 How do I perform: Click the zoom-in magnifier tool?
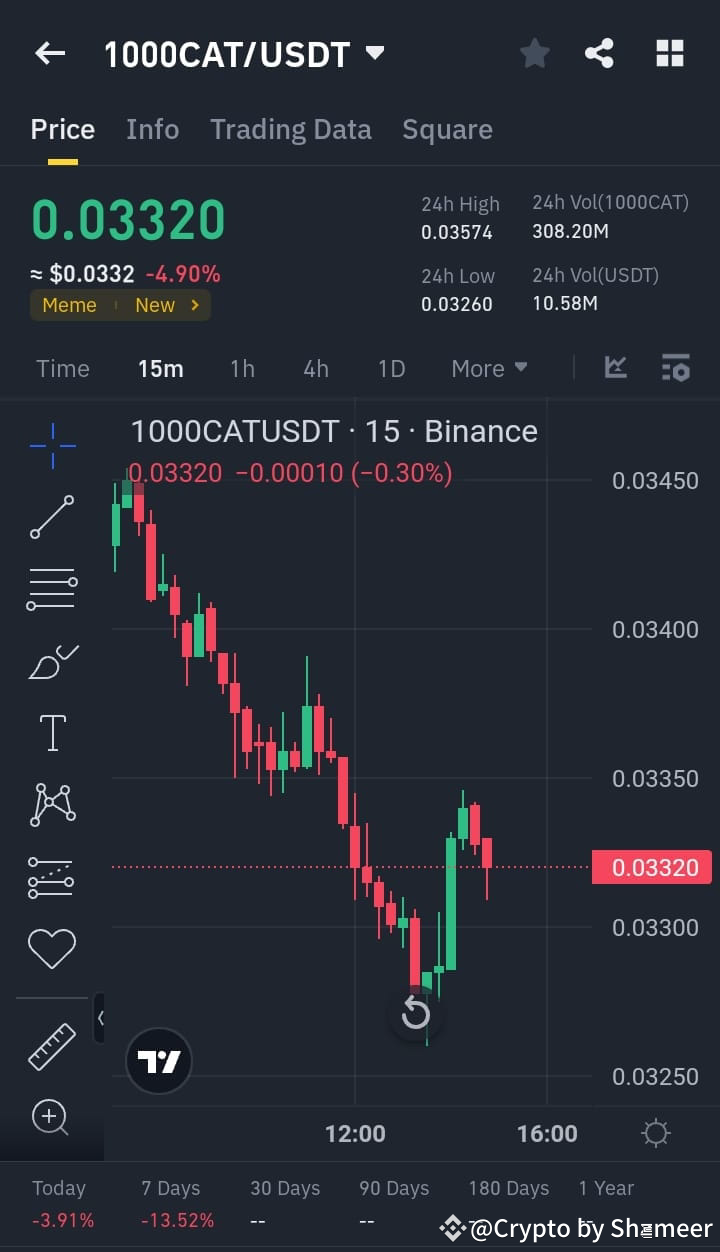(x=51, y=1118)
